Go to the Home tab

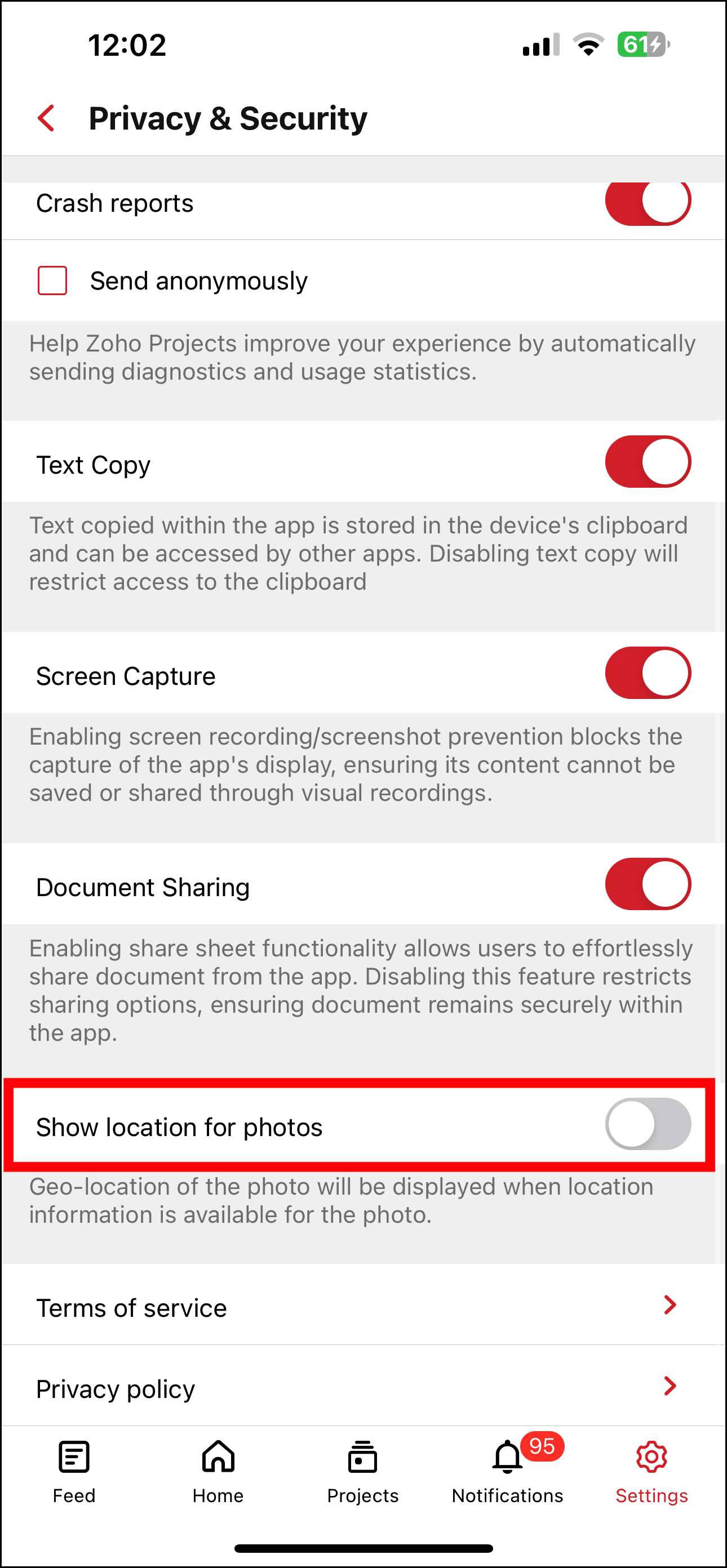click(x=218, y=1471)
